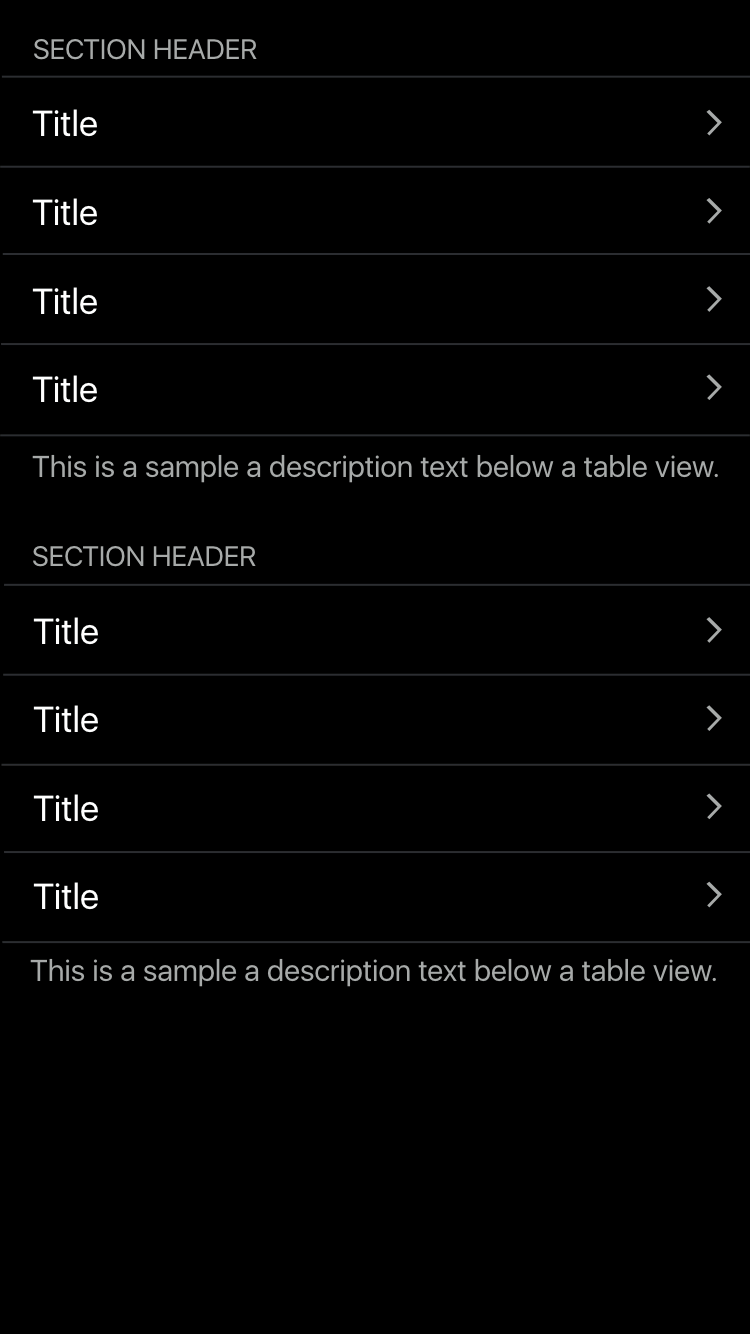
Task: Open the first Title row in first section
Action: pos(375,122)
